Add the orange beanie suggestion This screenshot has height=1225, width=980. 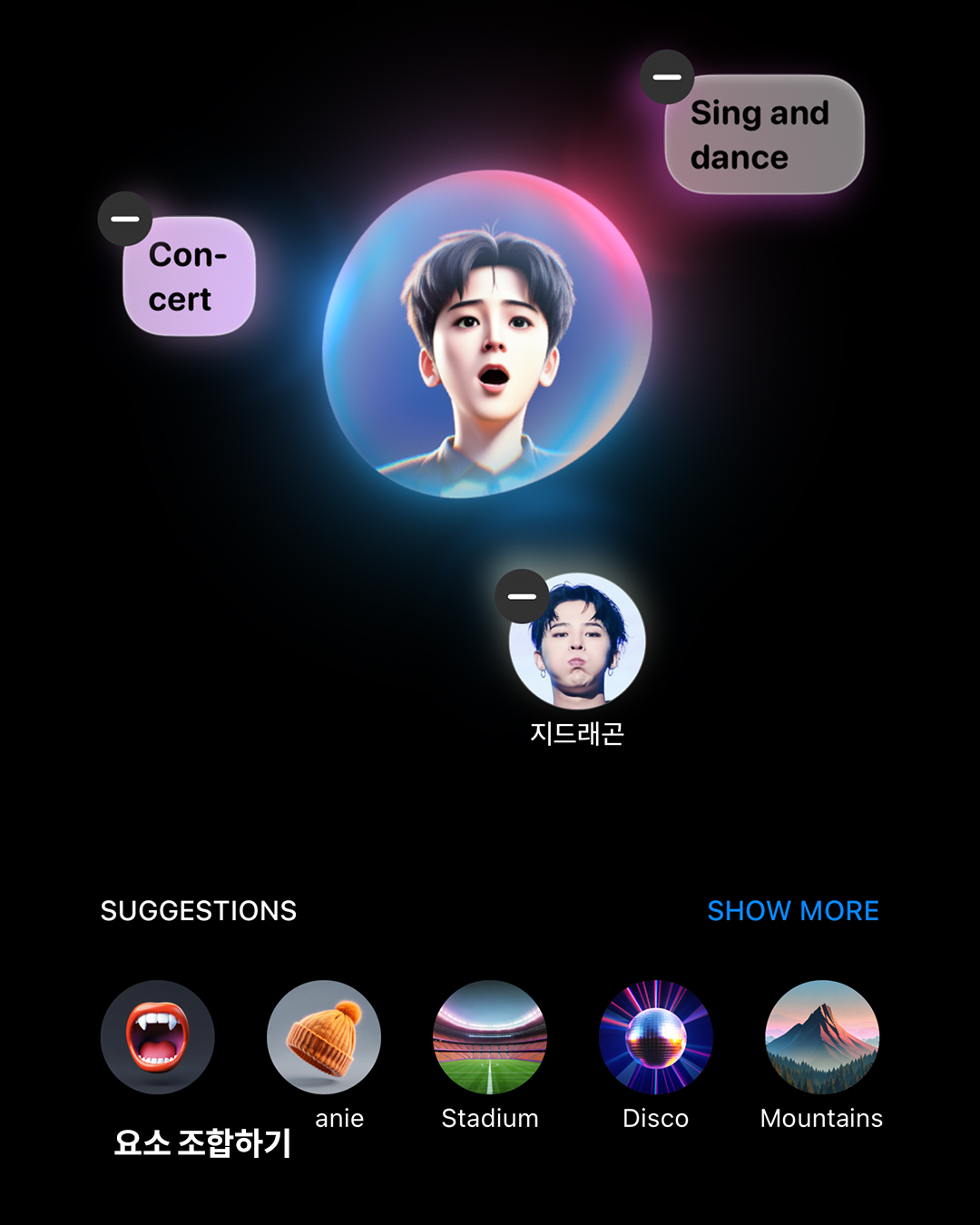tap(324, 1037)
